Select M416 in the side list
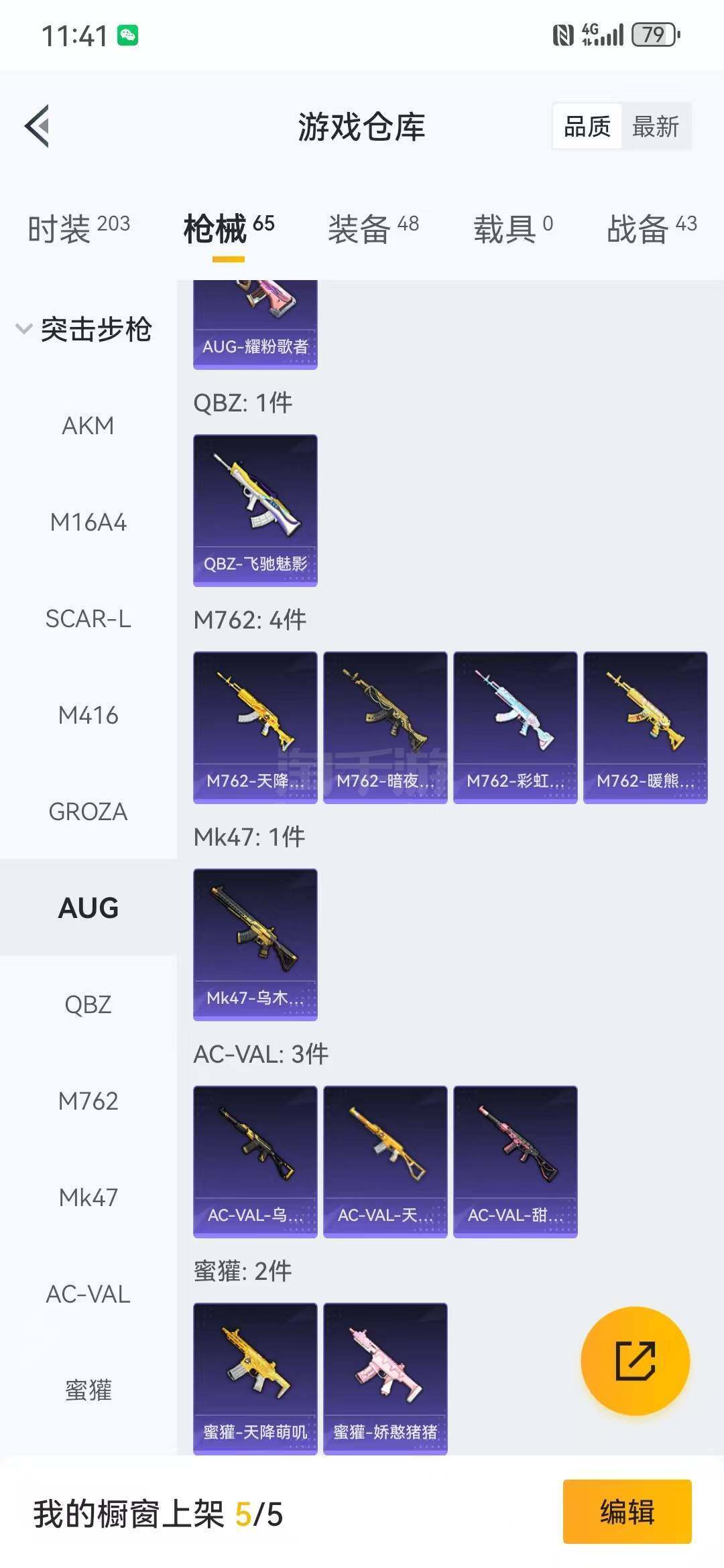Screen dimensions: 724x1568 (x=88, y=715)
